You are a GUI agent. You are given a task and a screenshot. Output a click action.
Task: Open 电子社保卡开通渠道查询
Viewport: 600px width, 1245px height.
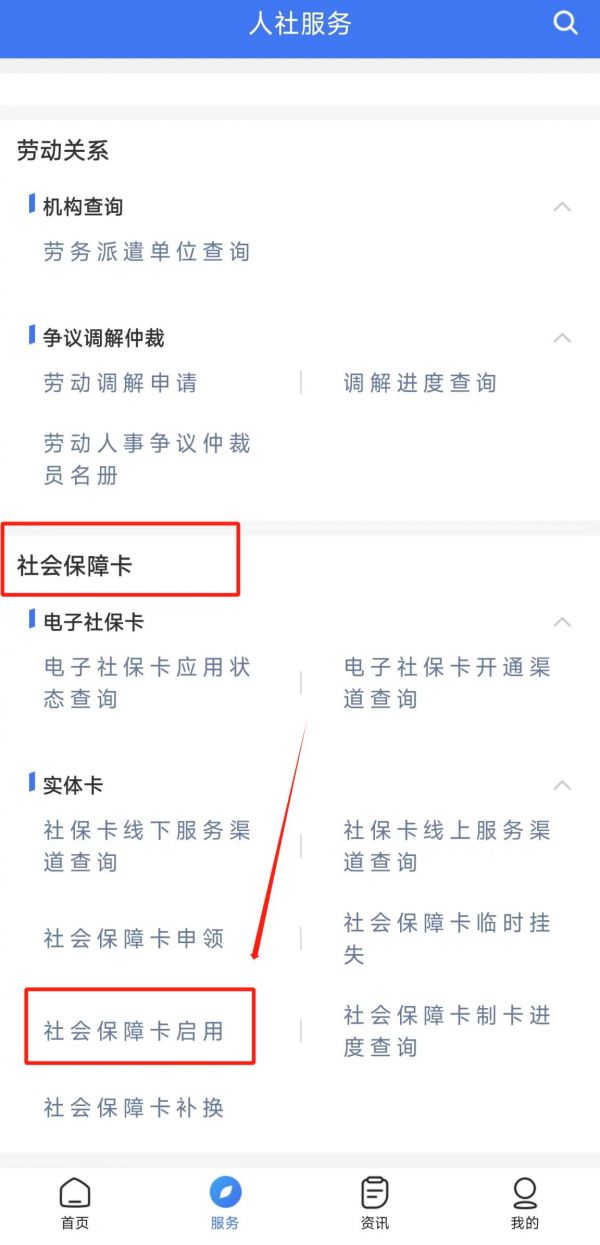447,683
